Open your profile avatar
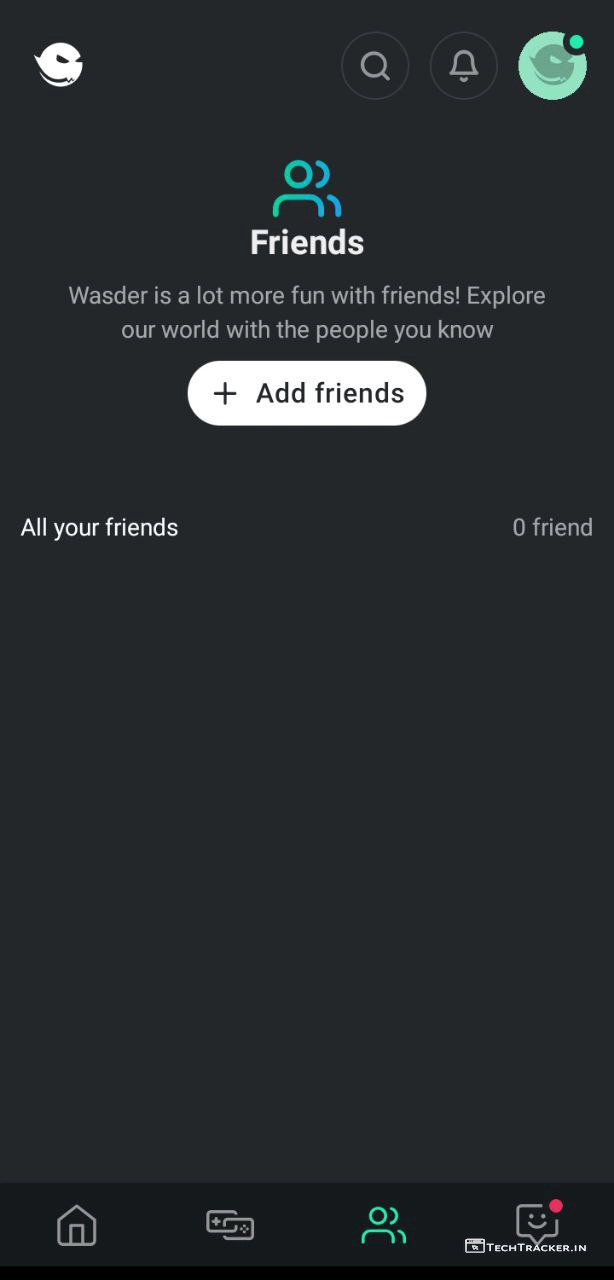Screen dimensions: 614x1280 click(x=552, y=66)
